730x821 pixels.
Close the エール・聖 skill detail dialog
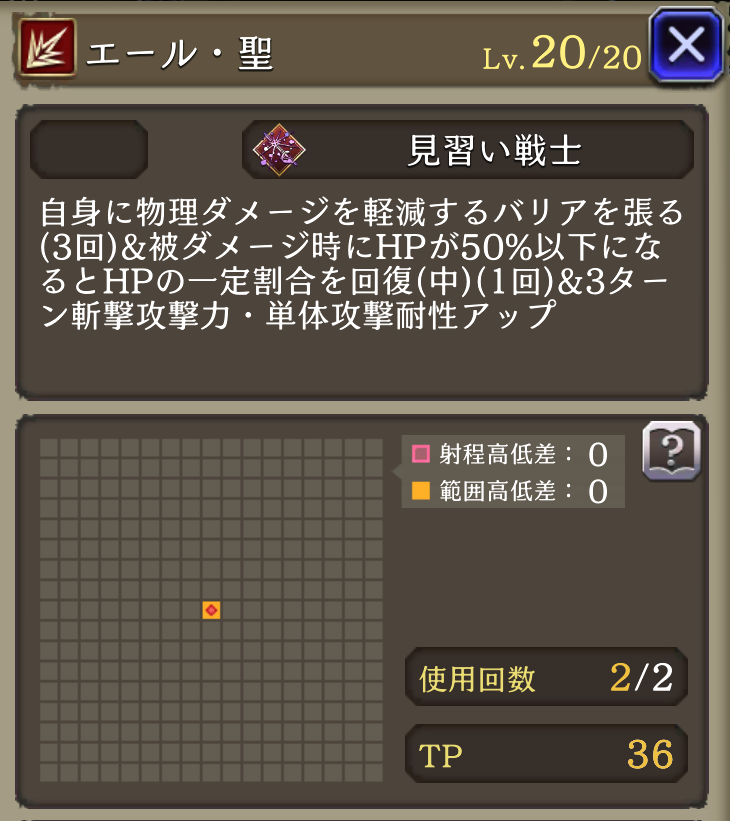click(685, 45)
